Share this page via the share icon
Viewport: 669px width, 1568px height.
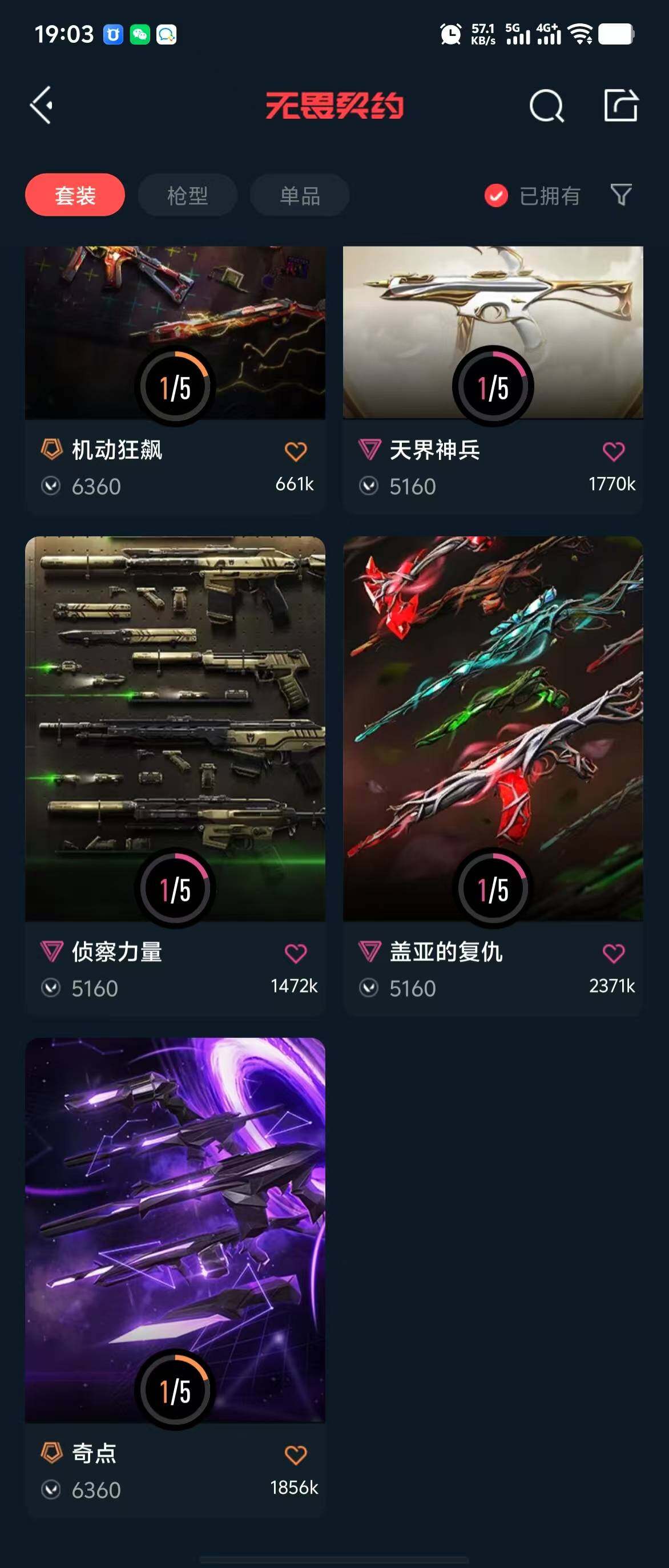click(620, 106)
